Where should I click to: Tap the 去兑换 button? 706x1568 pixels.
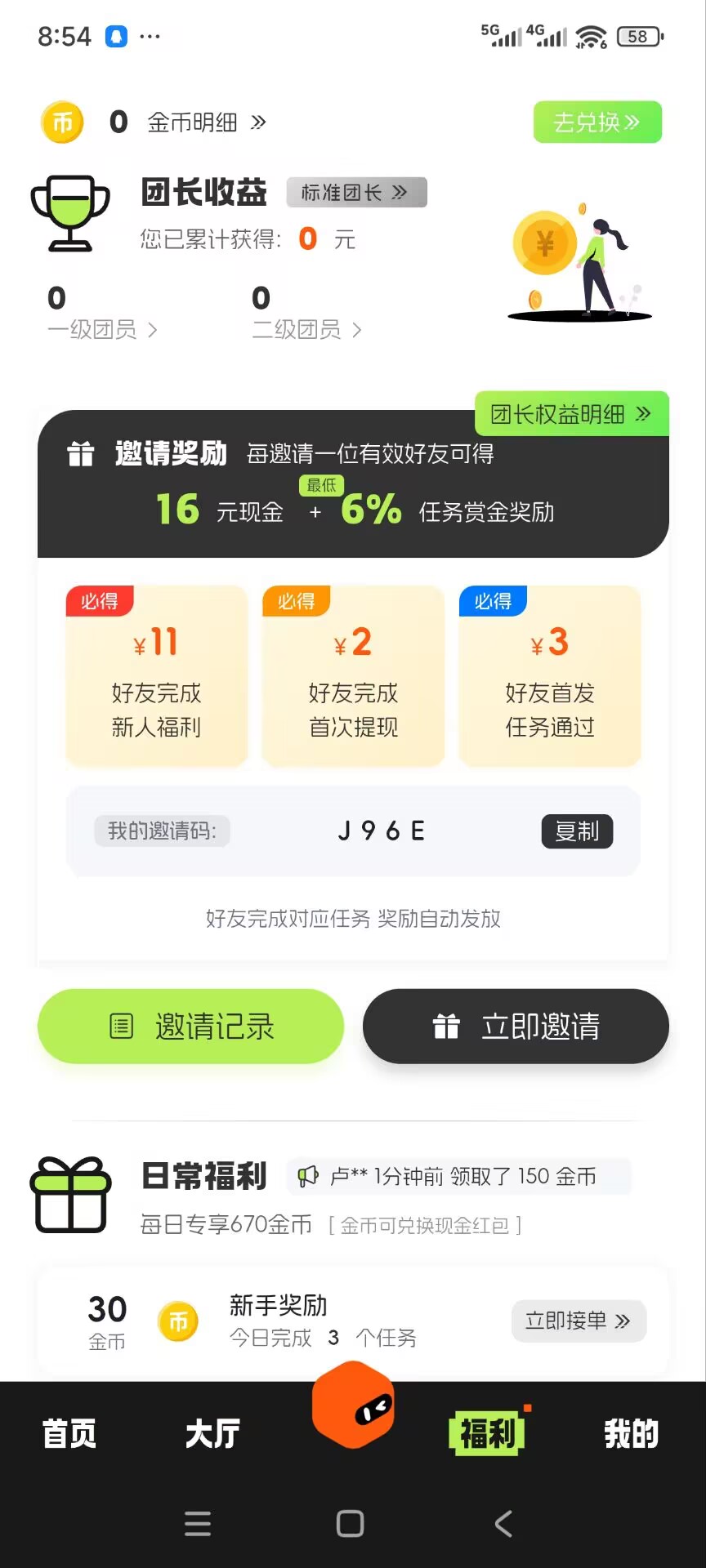click(597, 122)
